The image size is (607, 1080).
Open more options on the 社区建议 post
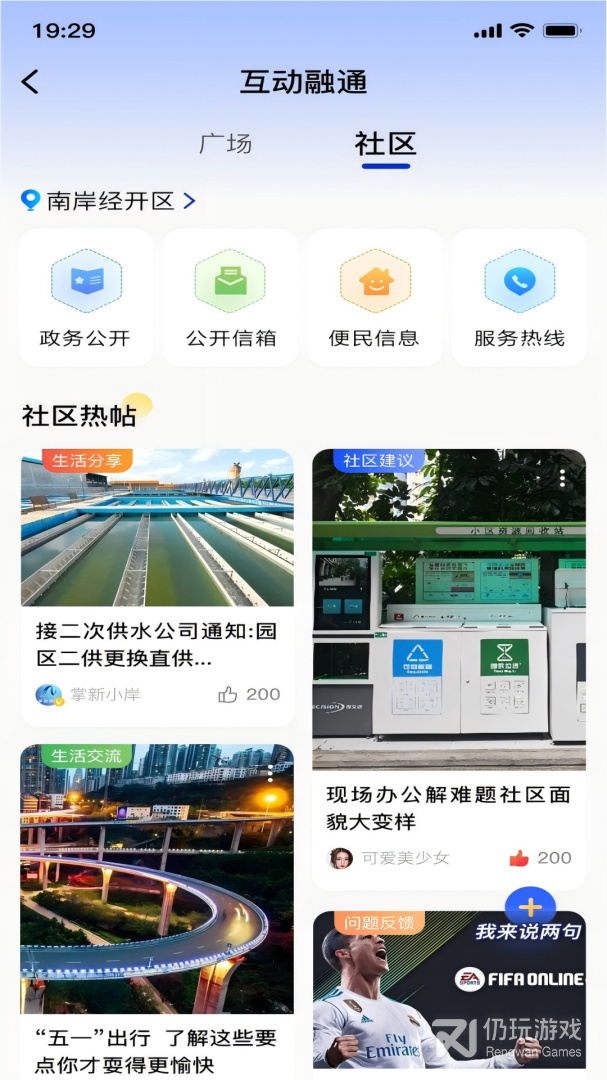tap(563, 477)
